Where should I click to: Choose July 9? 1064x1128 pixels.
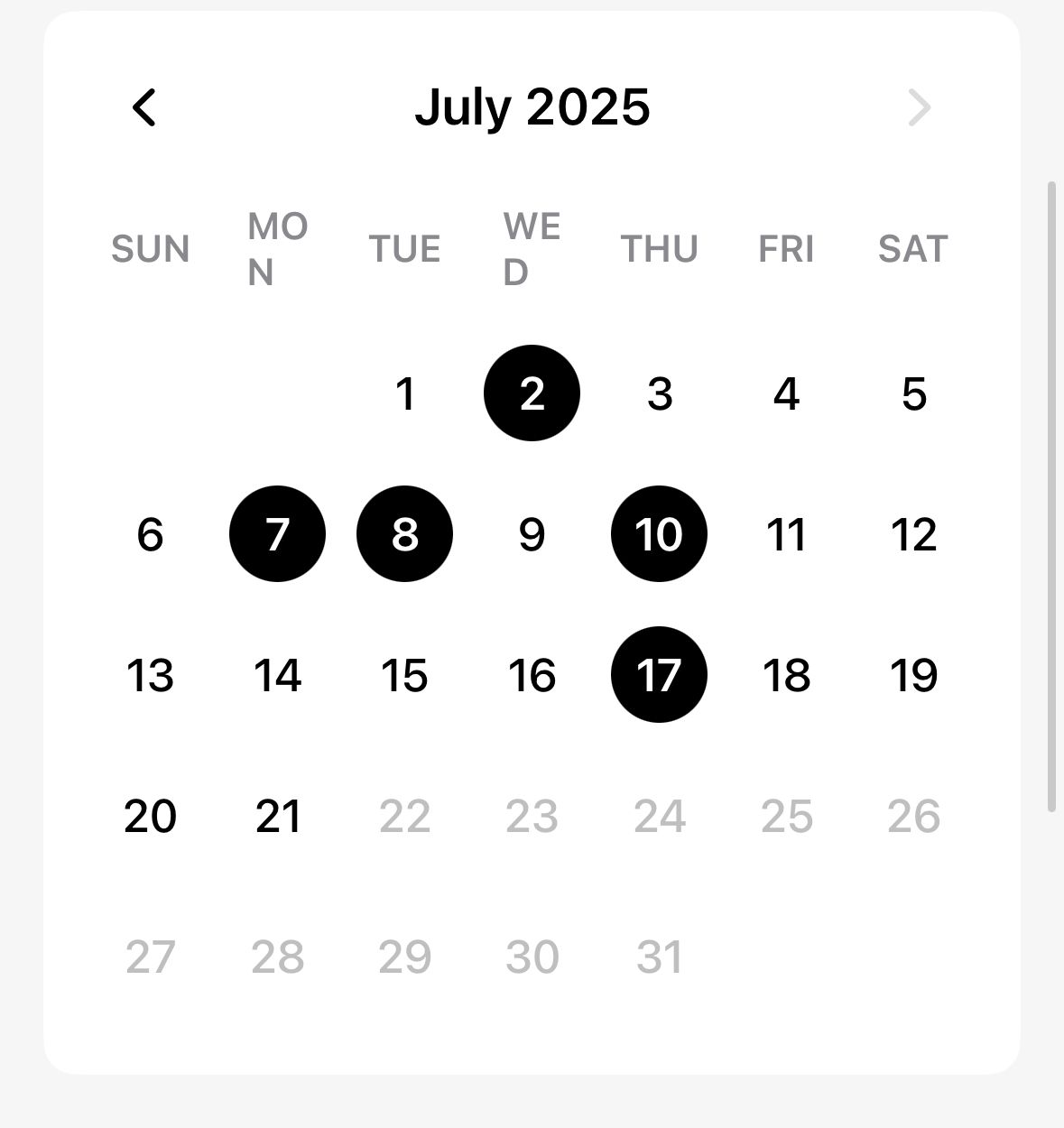532,534
